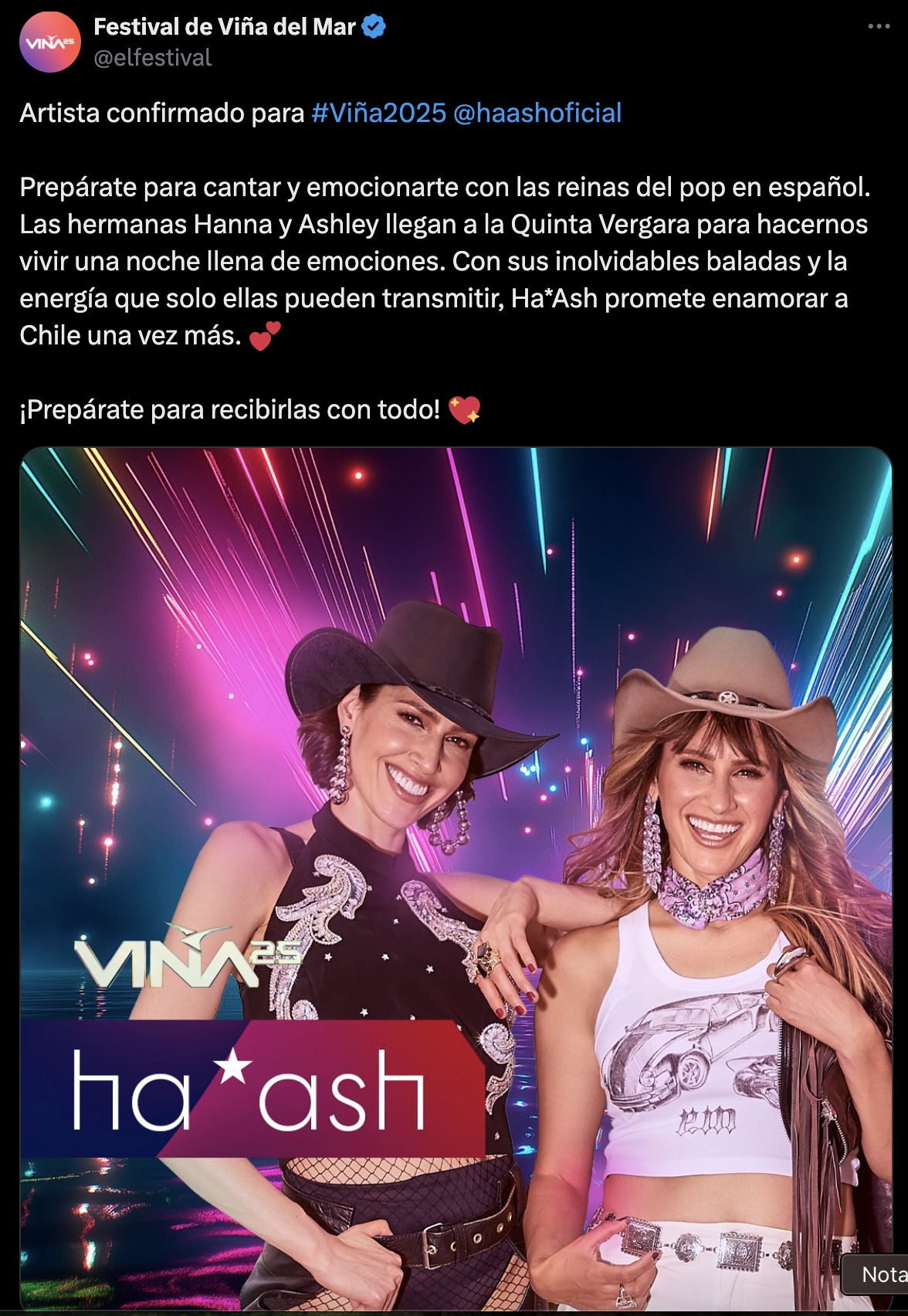Open the tweet's three-dot overflow menu
Viewport: 908px width, 1316px height.
point(879,27)
